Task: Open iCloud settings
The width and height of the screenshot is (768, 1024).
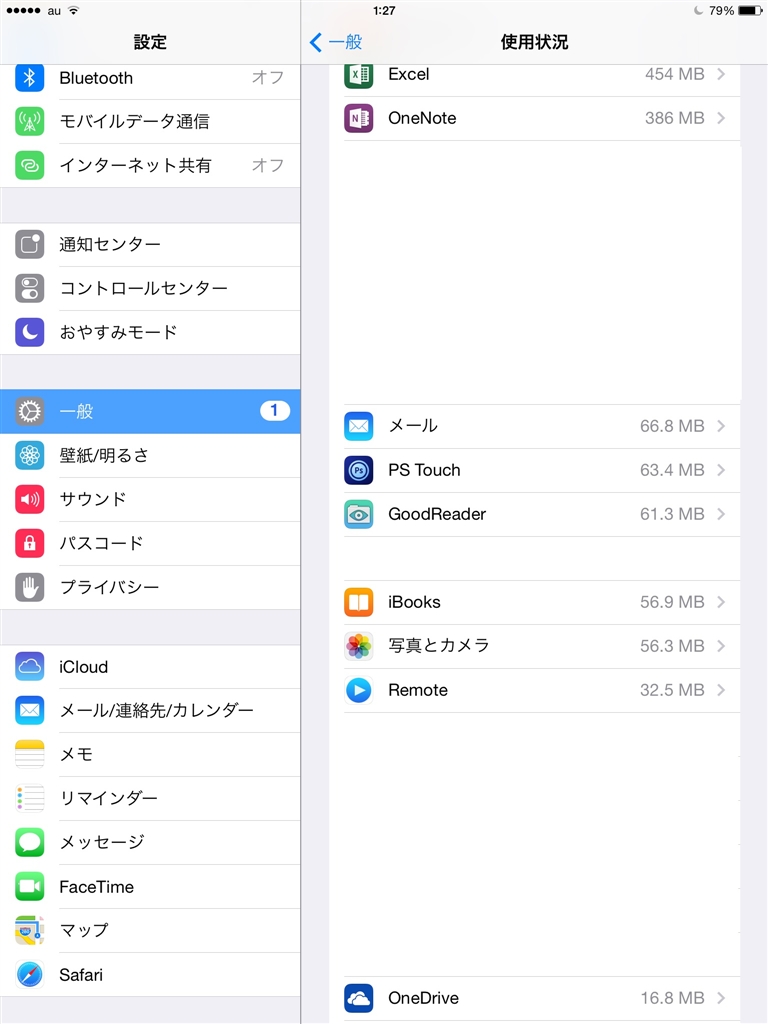Action: tap(150, 667)
